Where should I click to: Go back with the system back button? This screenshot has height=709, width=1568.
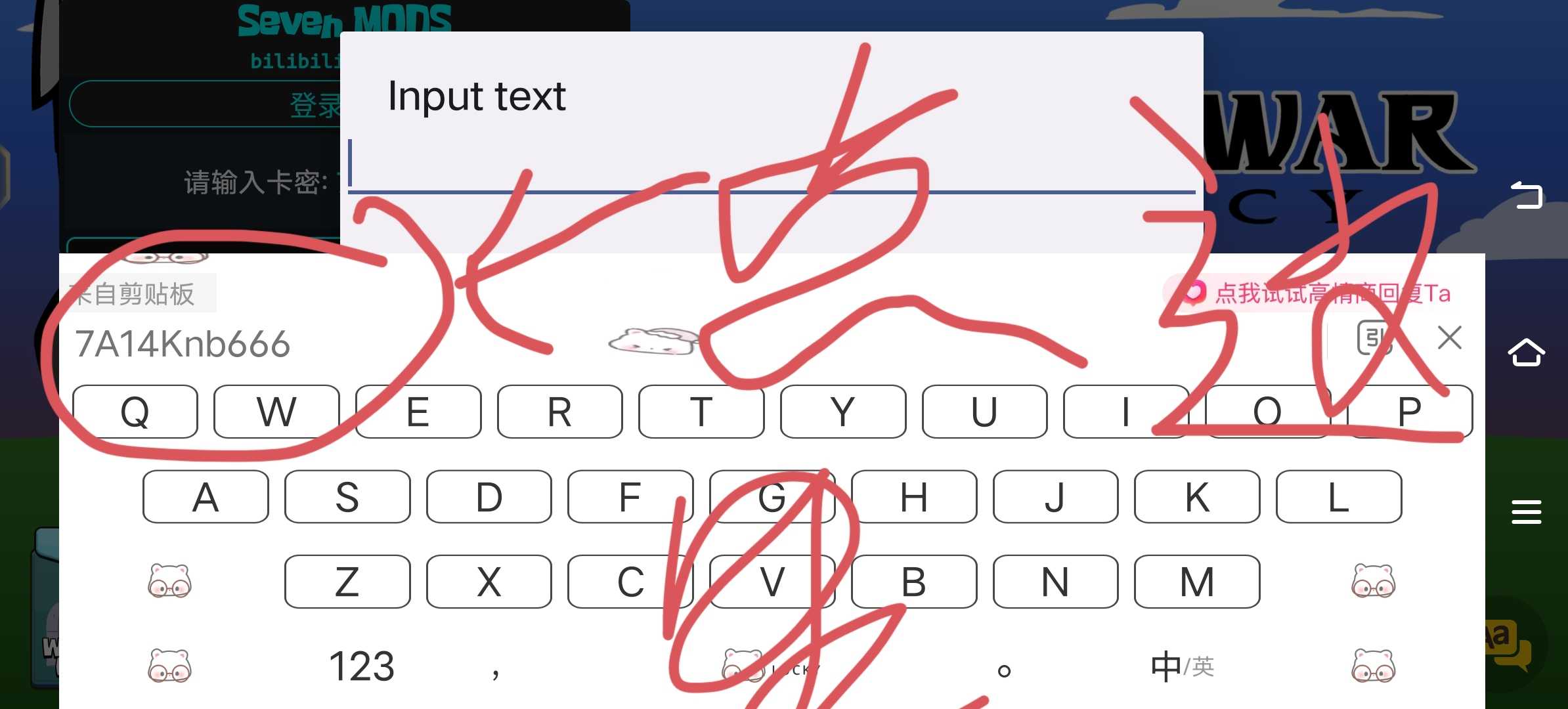click(1526, 195)
